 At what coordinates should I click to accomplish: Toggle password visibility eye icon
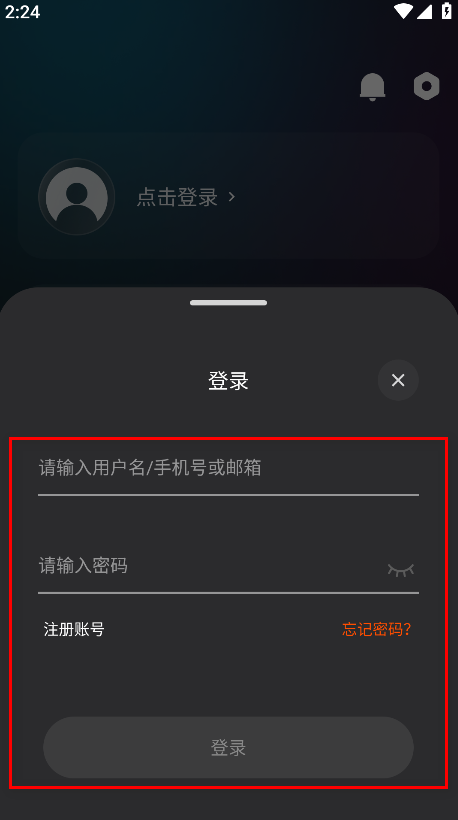(x=400, y=570)
